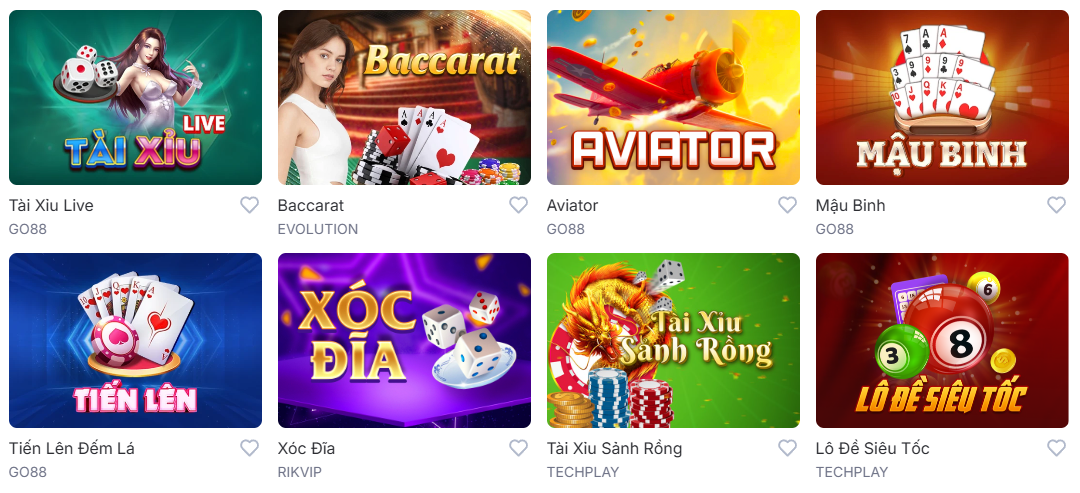
Task: Open Tiến Lên Đếm Lá game tile
Action: tap(135, 340)
